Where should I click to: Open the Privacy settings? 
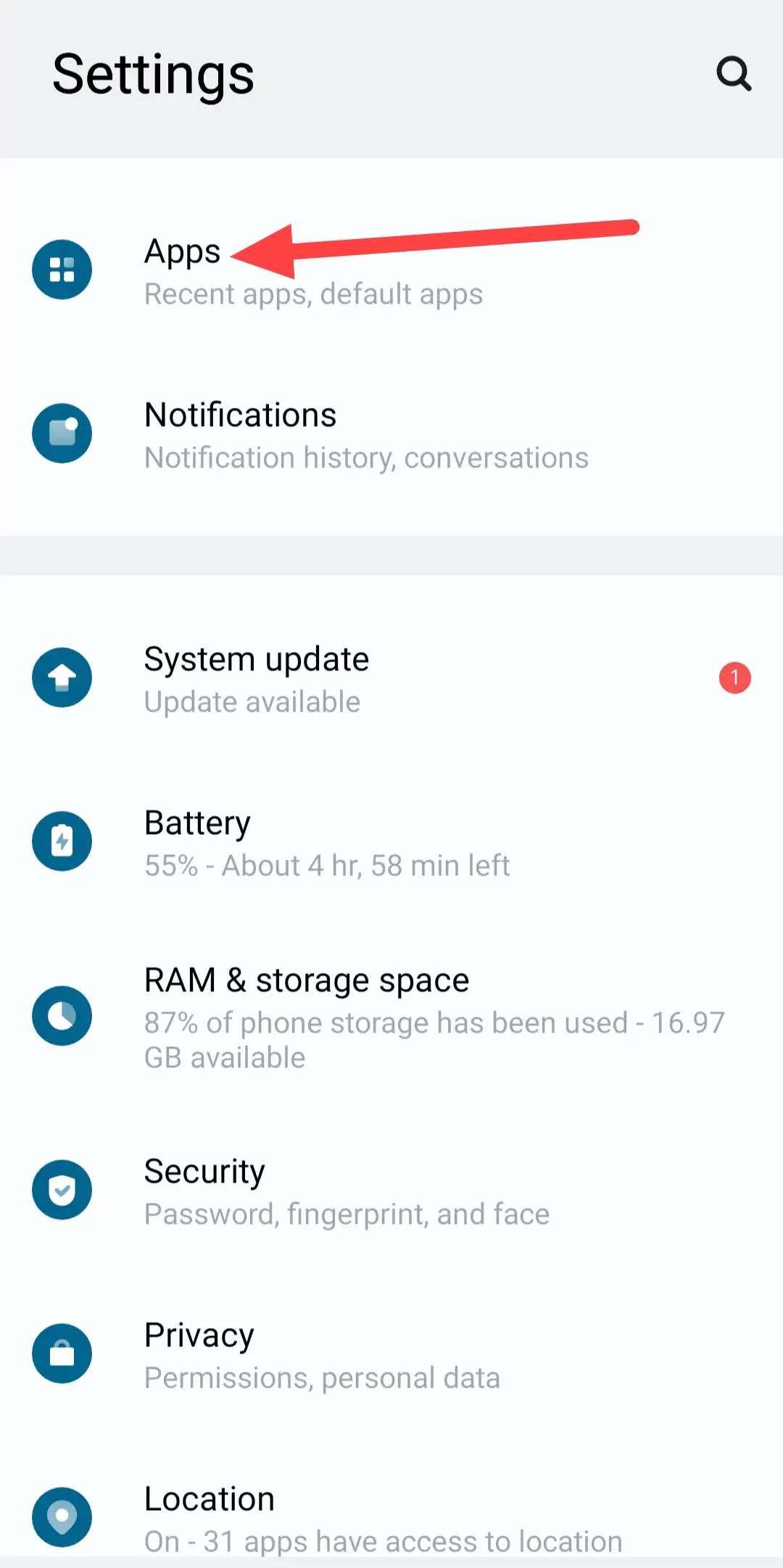(391, 1354)
